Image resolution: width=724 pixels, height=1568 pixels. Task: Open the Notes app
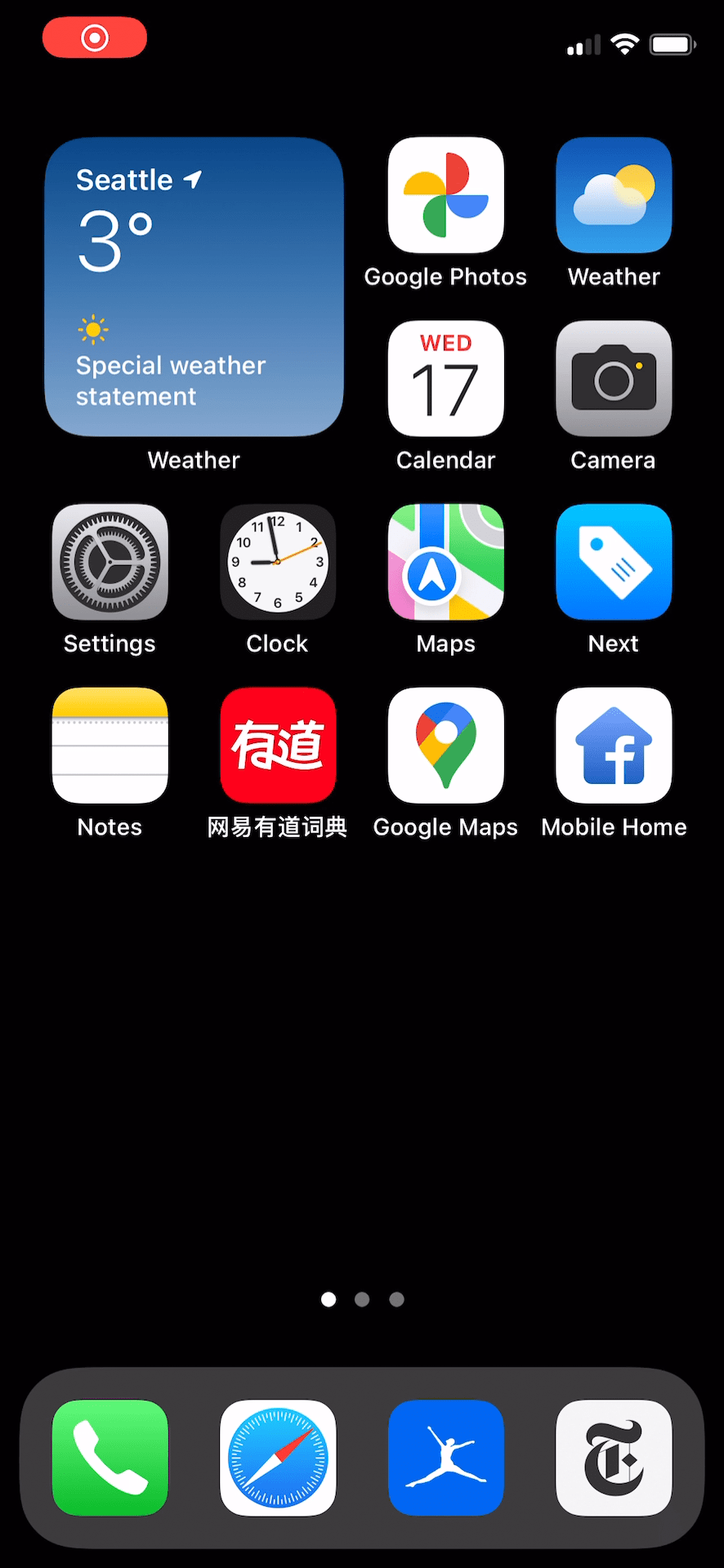click(109, 746)
